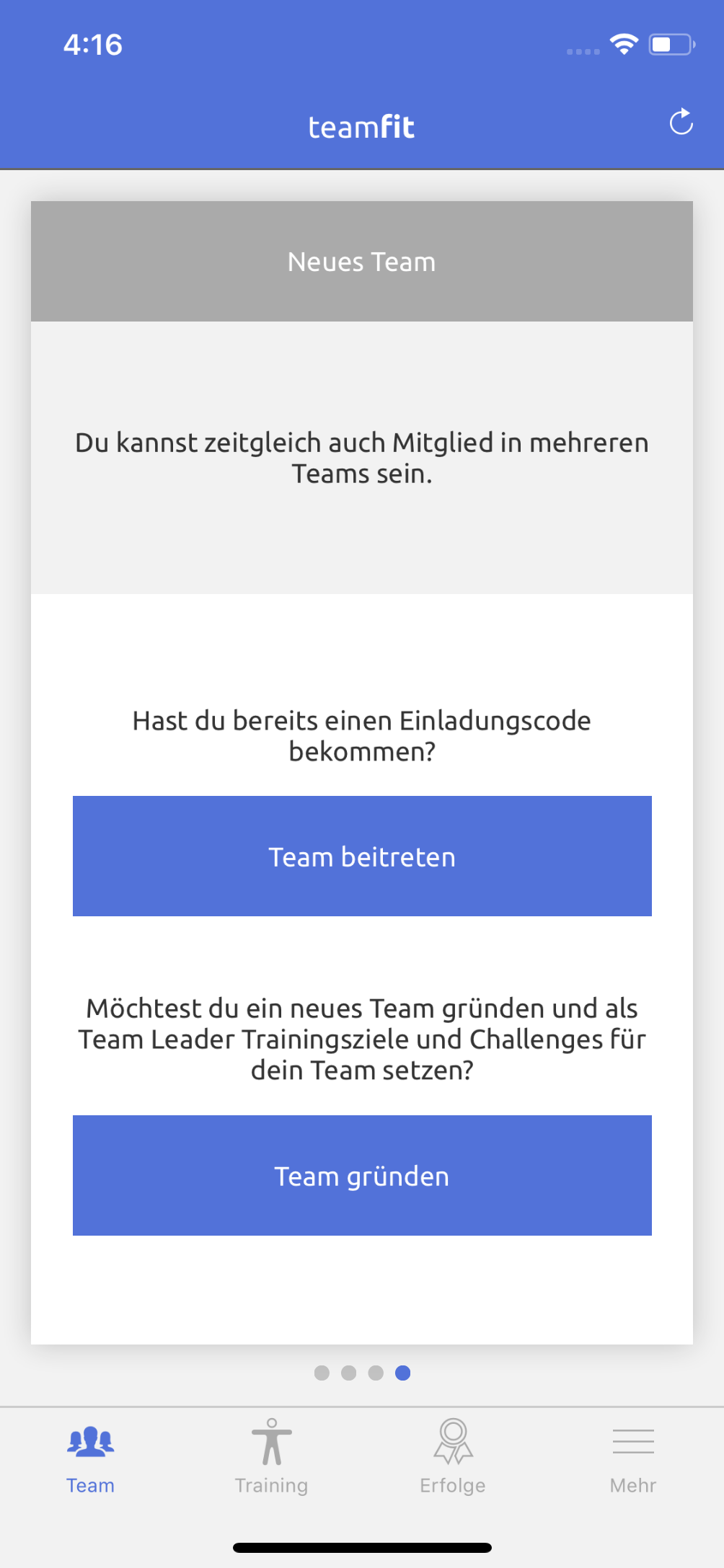
Task: Open the Erfolge tab
Action: pos(453,1456)
